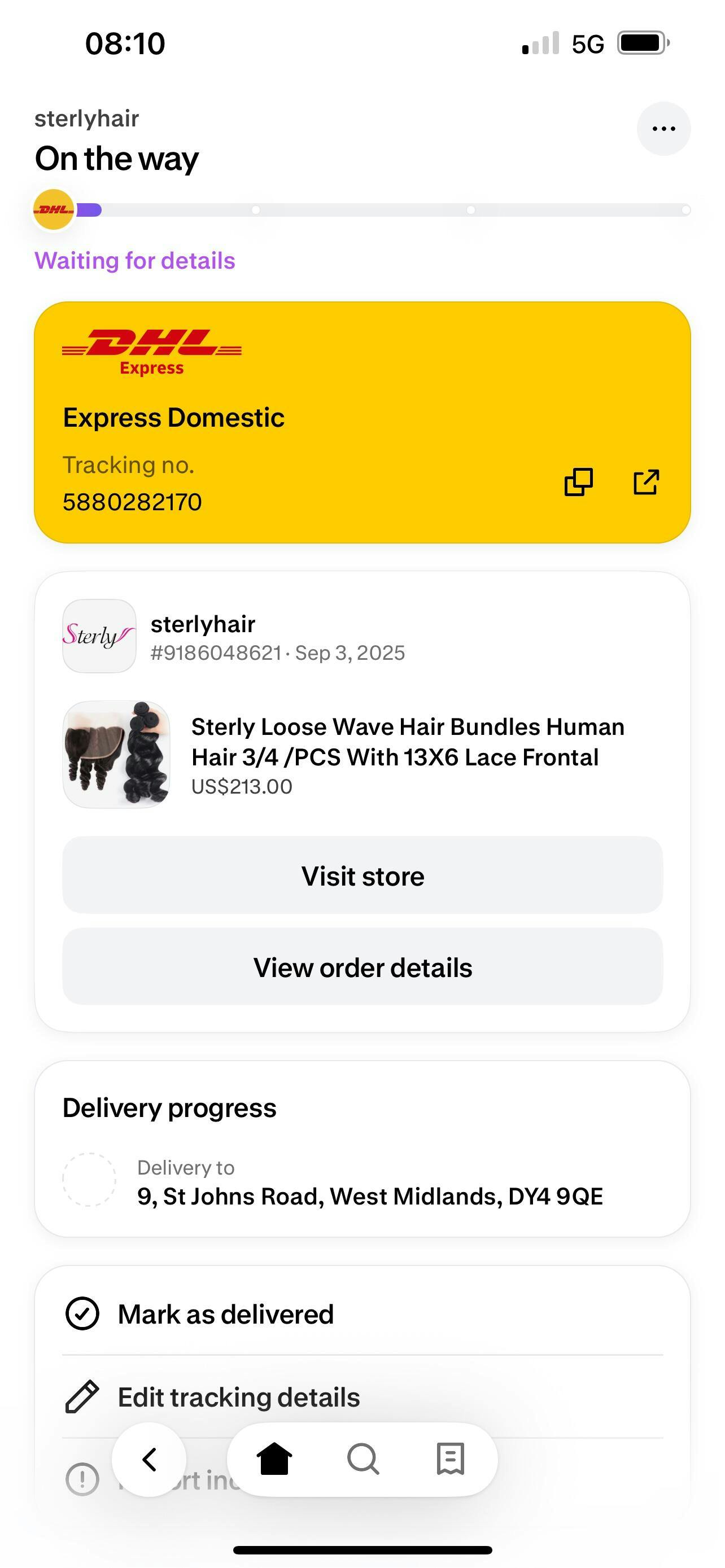Open the sterlyhair store logo
Viewport: 725px width, 1568px height.
(x=99, y=636)
